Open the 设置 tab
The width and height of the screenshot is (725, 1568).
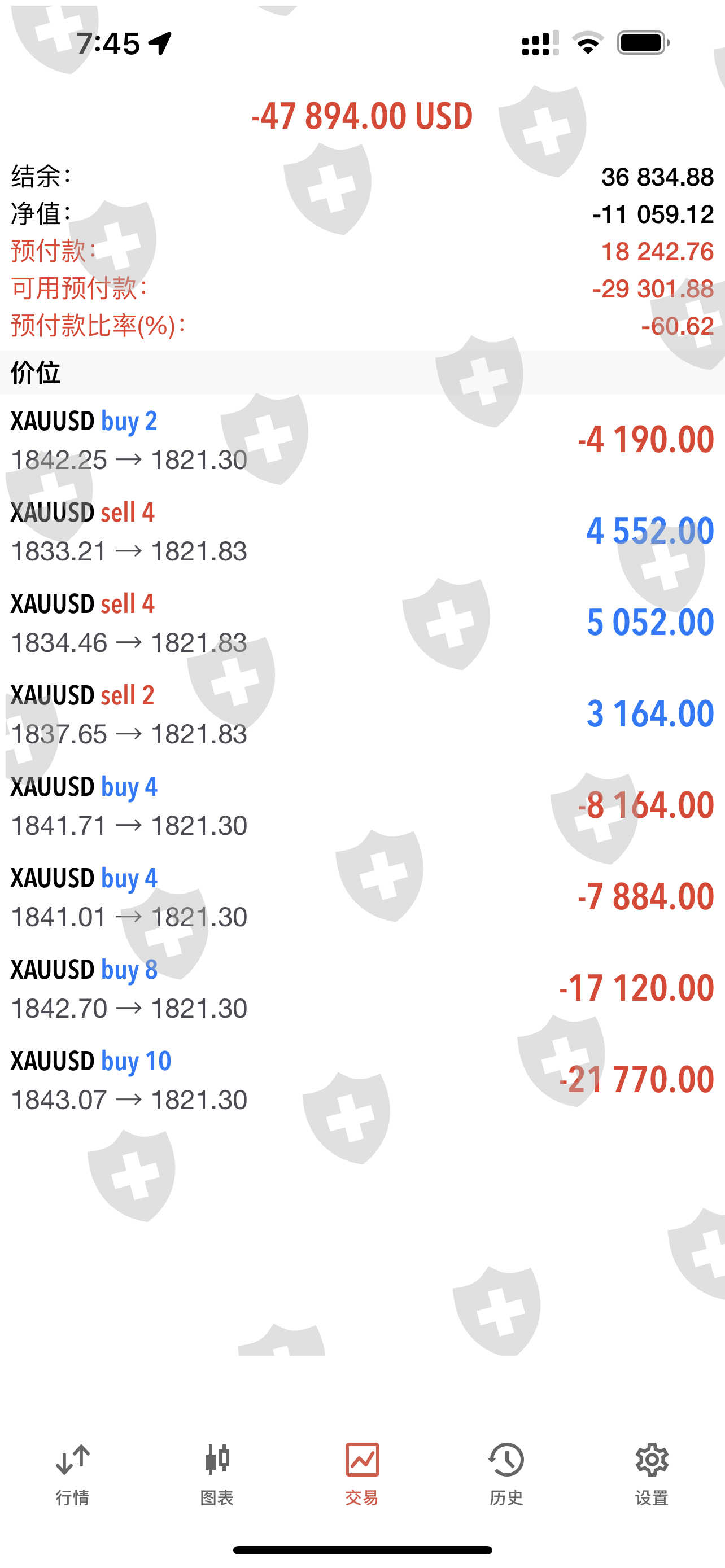point(652,1473)
